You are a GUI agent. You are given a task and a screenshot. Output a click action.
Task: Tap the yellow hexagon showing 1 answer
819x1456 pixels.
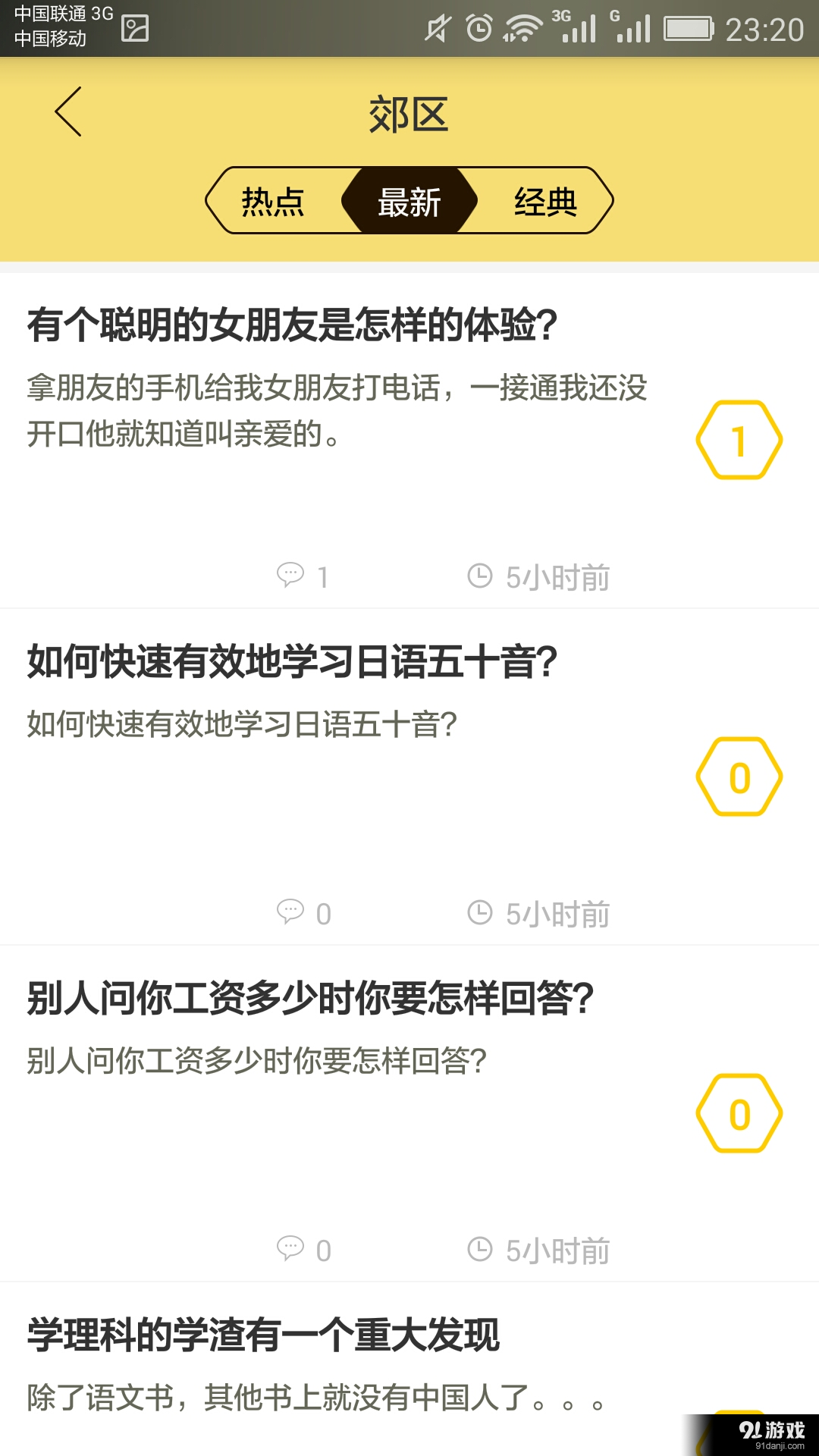tap(738, 438)
